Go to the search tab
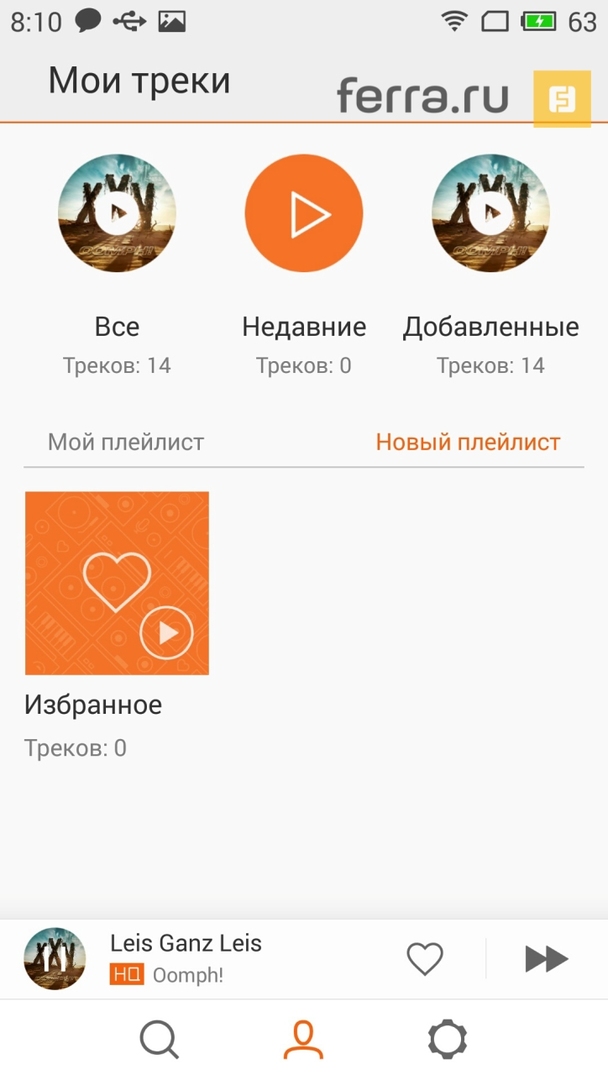Screen dimensions: 608x1080 (x=159, y=1041)
